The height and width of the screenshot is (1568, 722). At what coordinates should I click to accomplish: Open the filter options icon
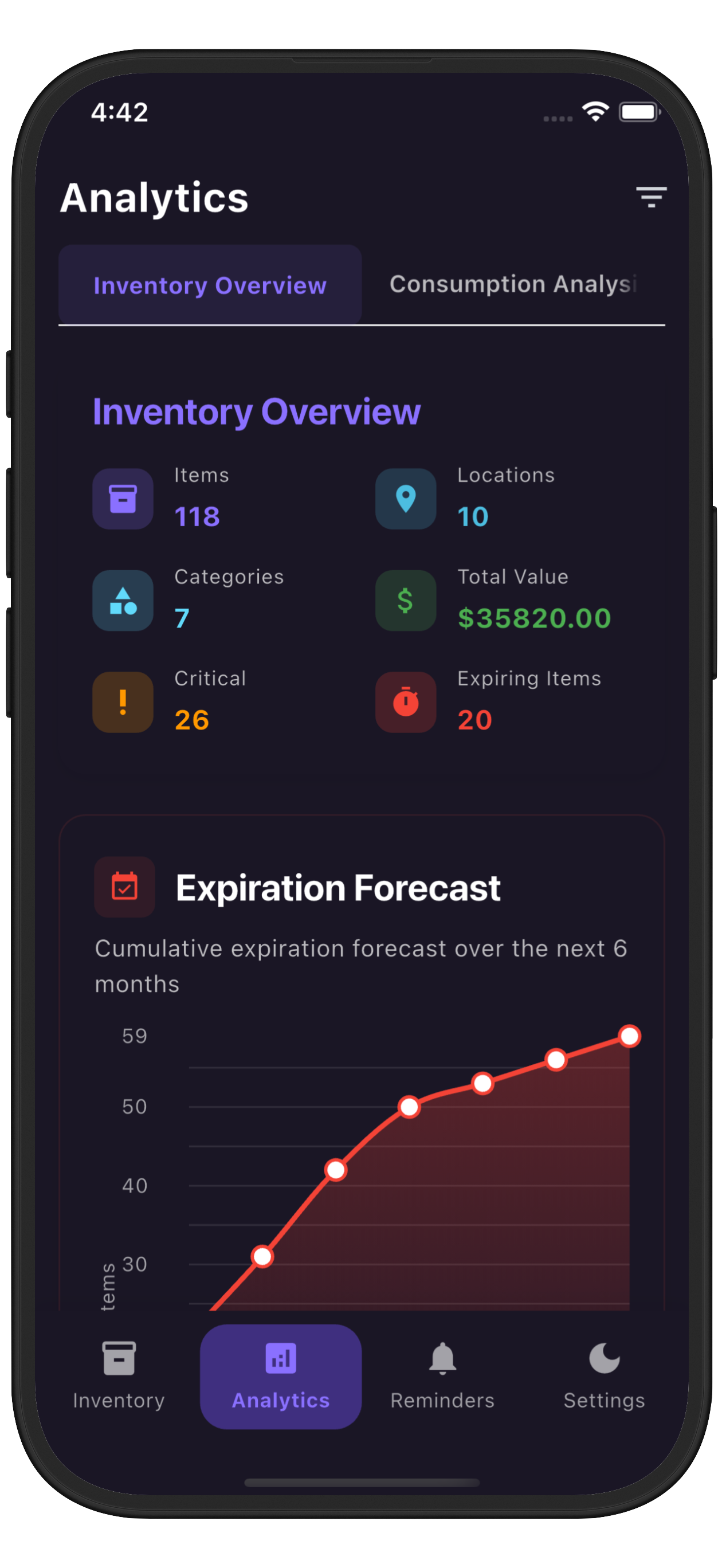pos(651,197)
